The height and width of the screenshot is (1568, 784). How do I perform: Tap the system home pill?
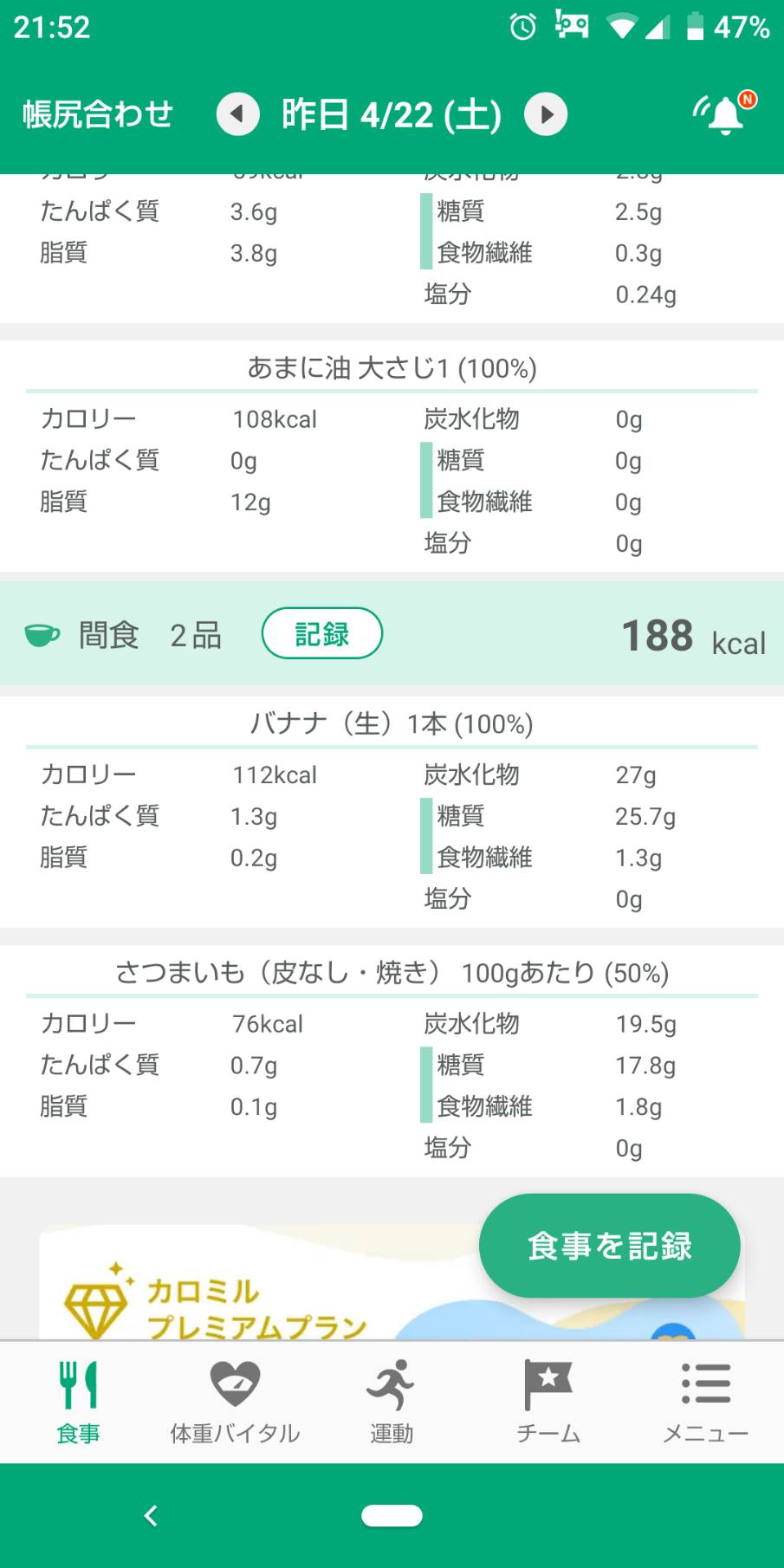click(392, 1515)
